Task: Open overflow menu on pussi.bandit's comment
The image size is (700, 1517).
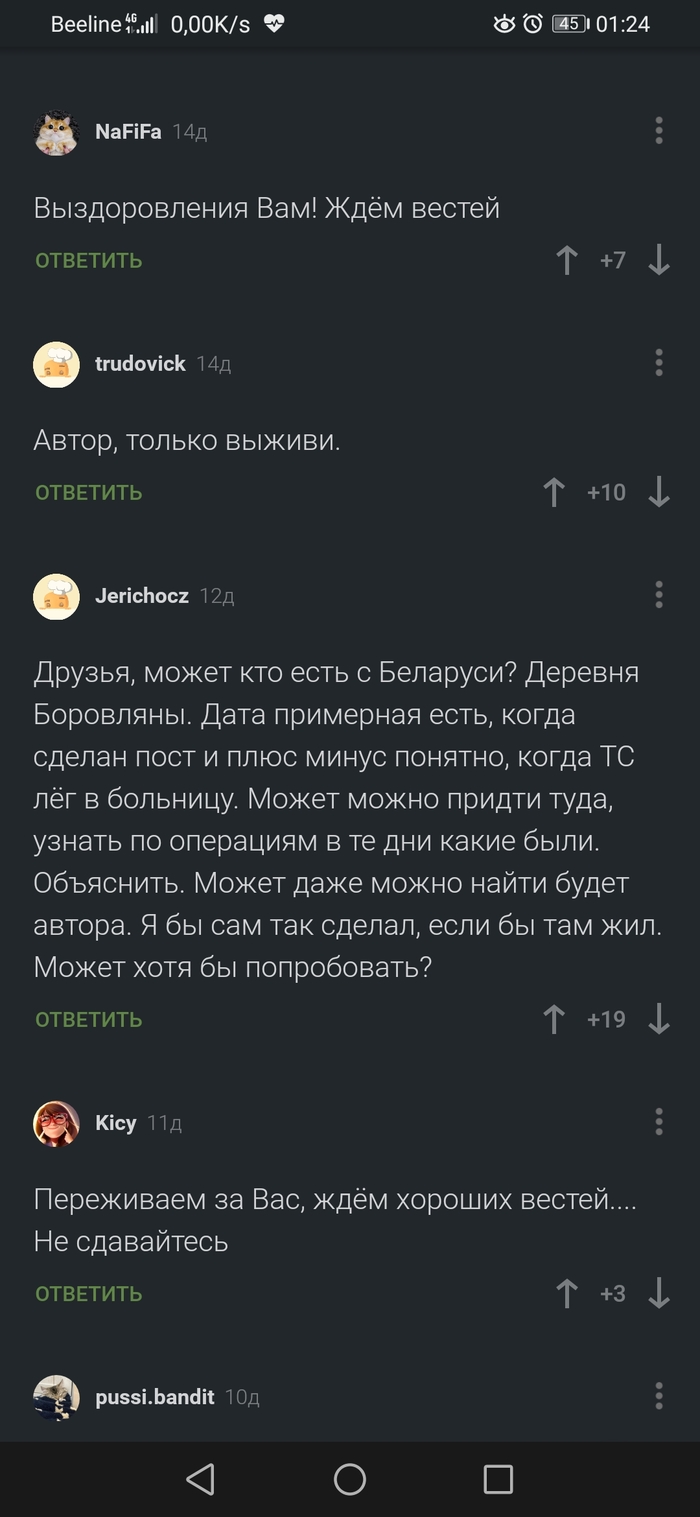Action: pyautogui.click(x=658, y=1395)
